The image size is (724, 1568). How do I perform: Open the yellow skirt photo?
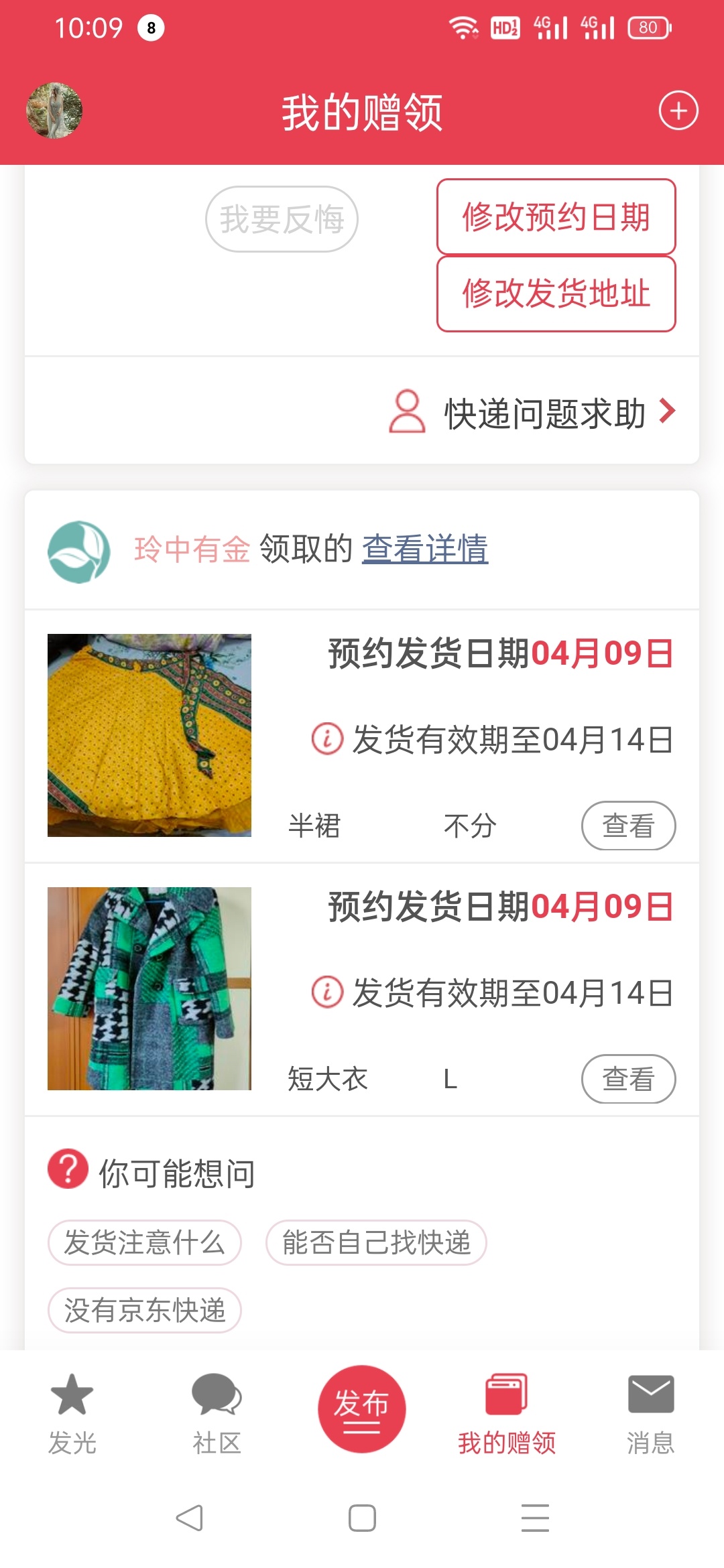pos(149,735)
